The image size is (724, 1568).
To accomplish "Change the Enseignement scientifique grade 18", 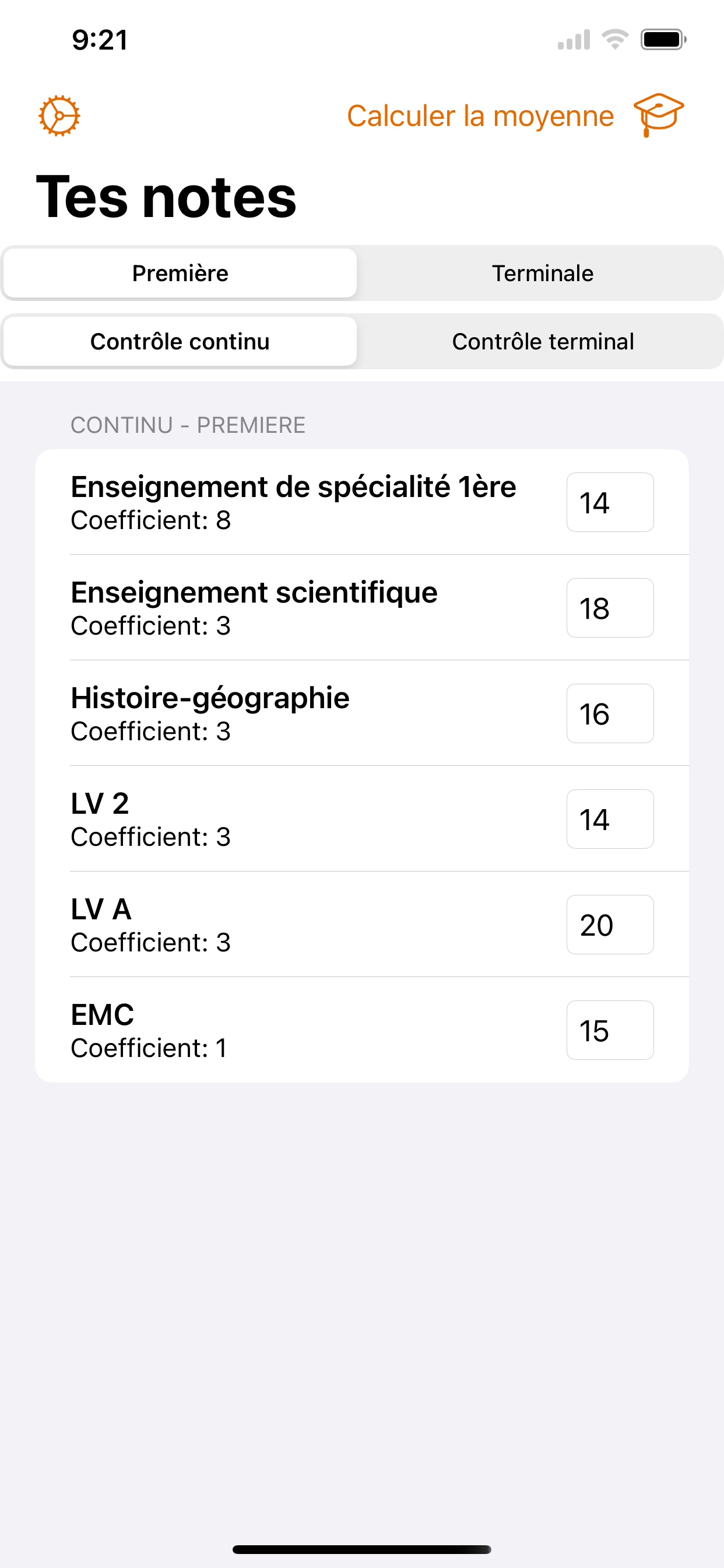I will (610, 607).
